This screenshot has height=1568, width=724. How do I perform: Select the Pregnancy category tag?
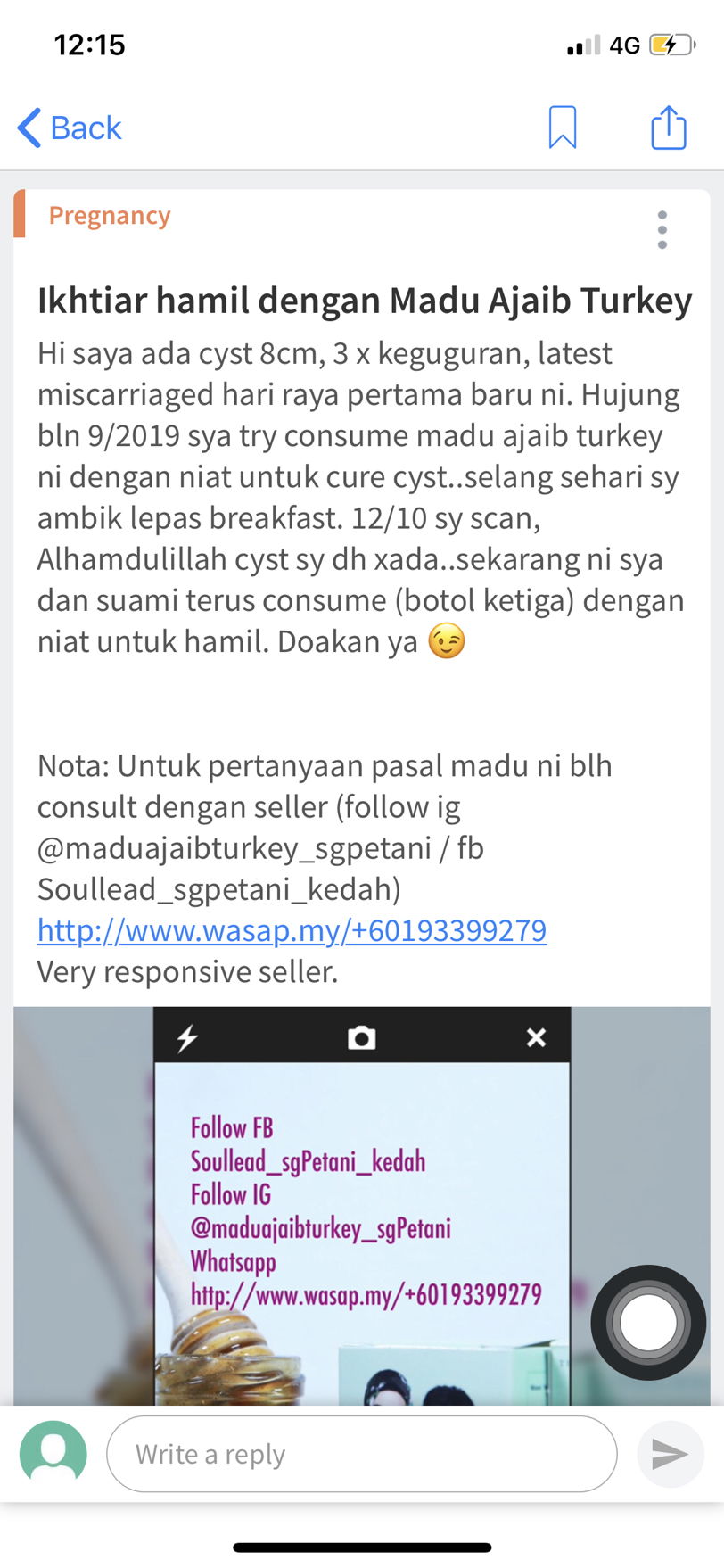tap(109, 215)
